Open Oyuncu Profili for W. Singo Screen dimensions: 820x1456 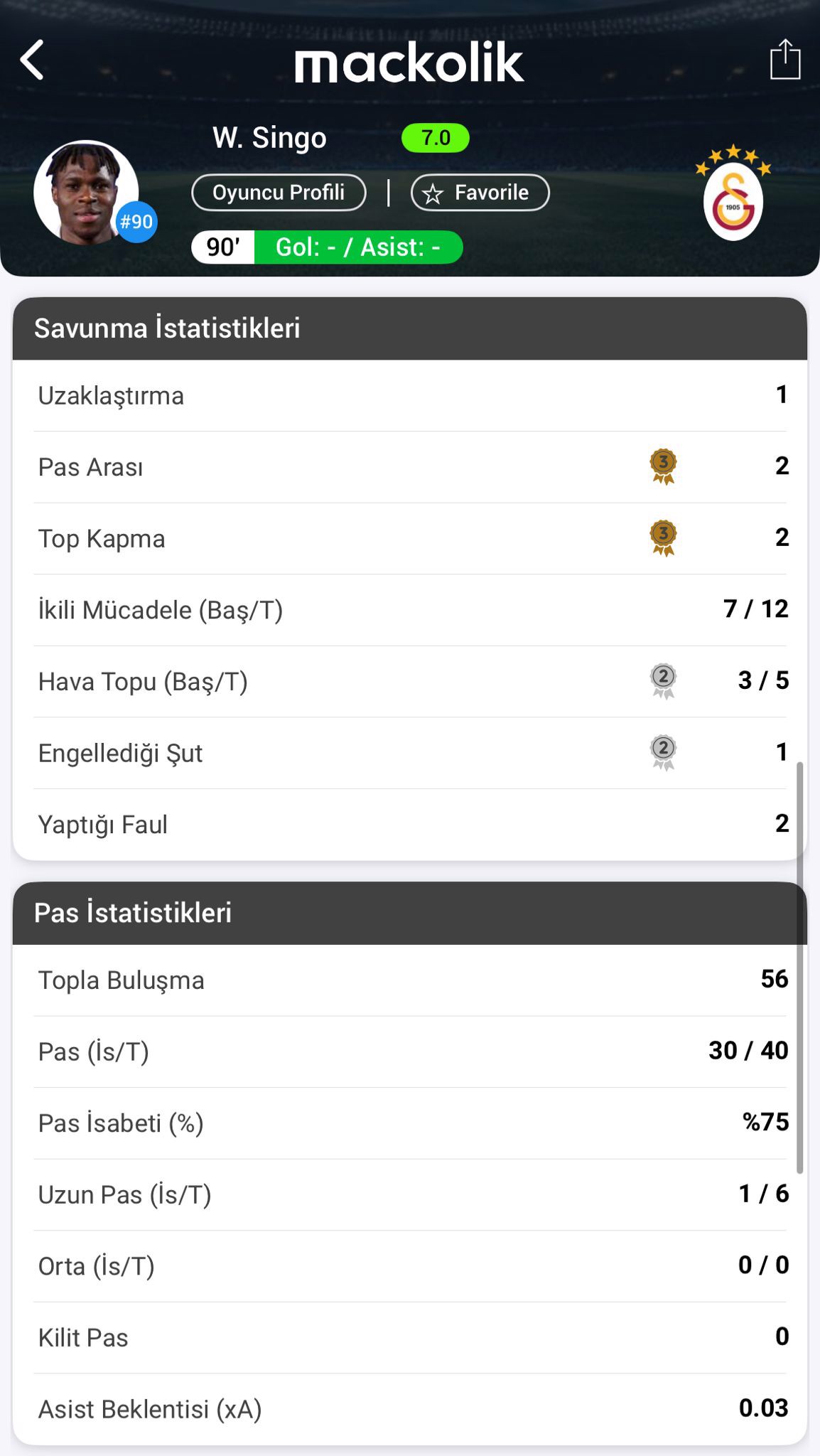pyautogui.click(x=279, y=193)
